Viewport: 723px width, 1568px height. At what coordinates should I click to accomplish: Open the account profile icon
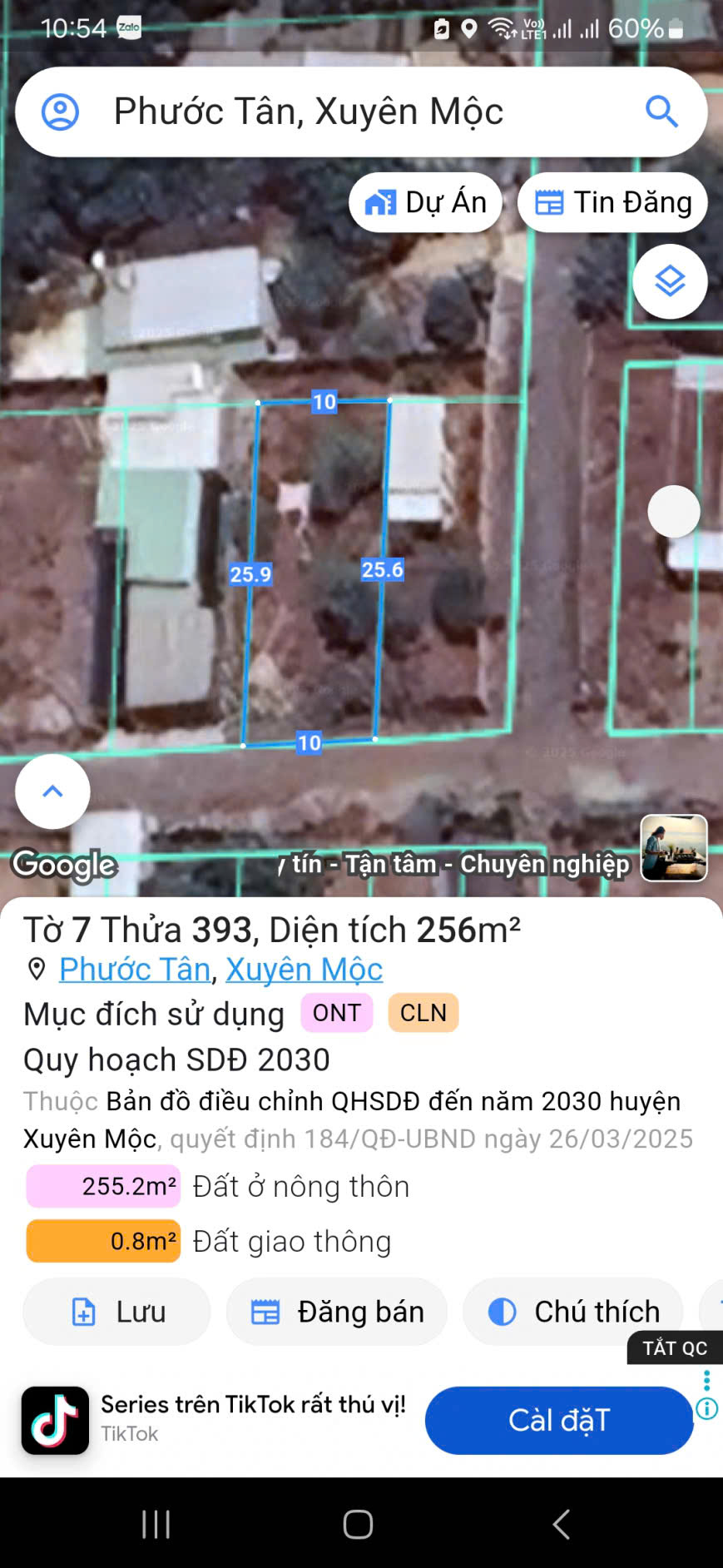click(60, 112)
